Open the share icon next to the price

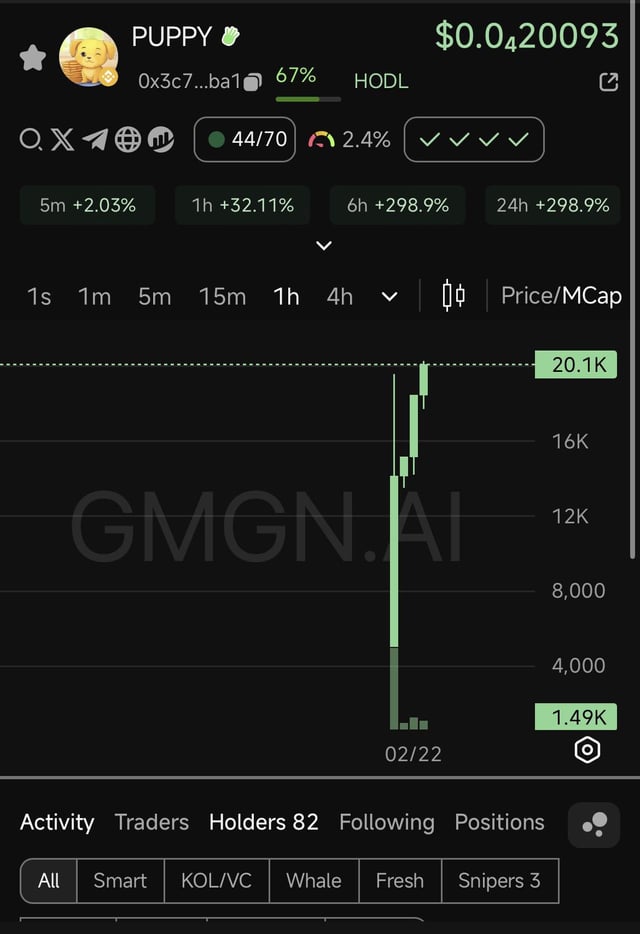pyautogui.click(x=608, y=82)
